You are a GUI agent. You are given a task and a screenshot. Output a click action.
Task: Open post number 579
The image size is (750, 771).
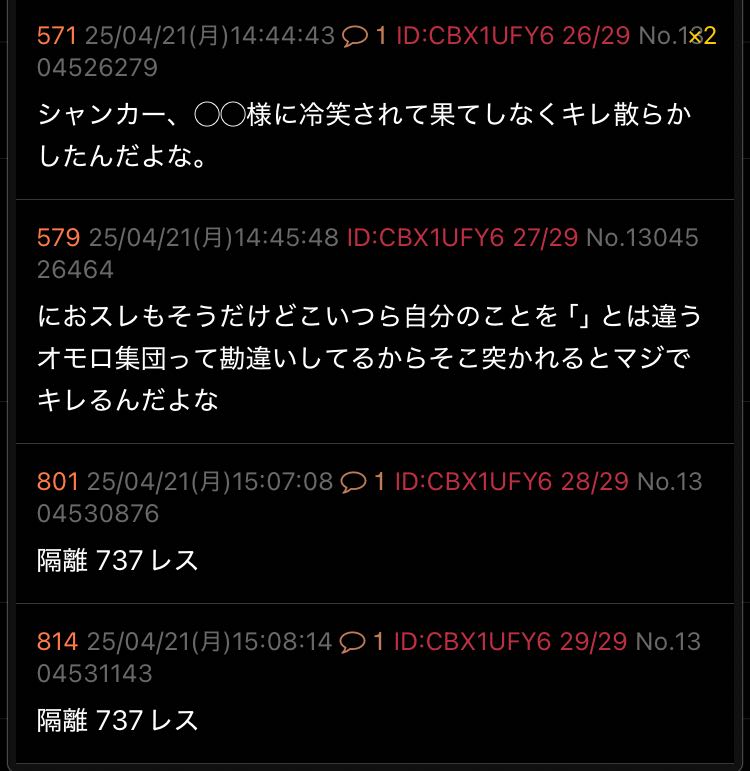point(58,238)
